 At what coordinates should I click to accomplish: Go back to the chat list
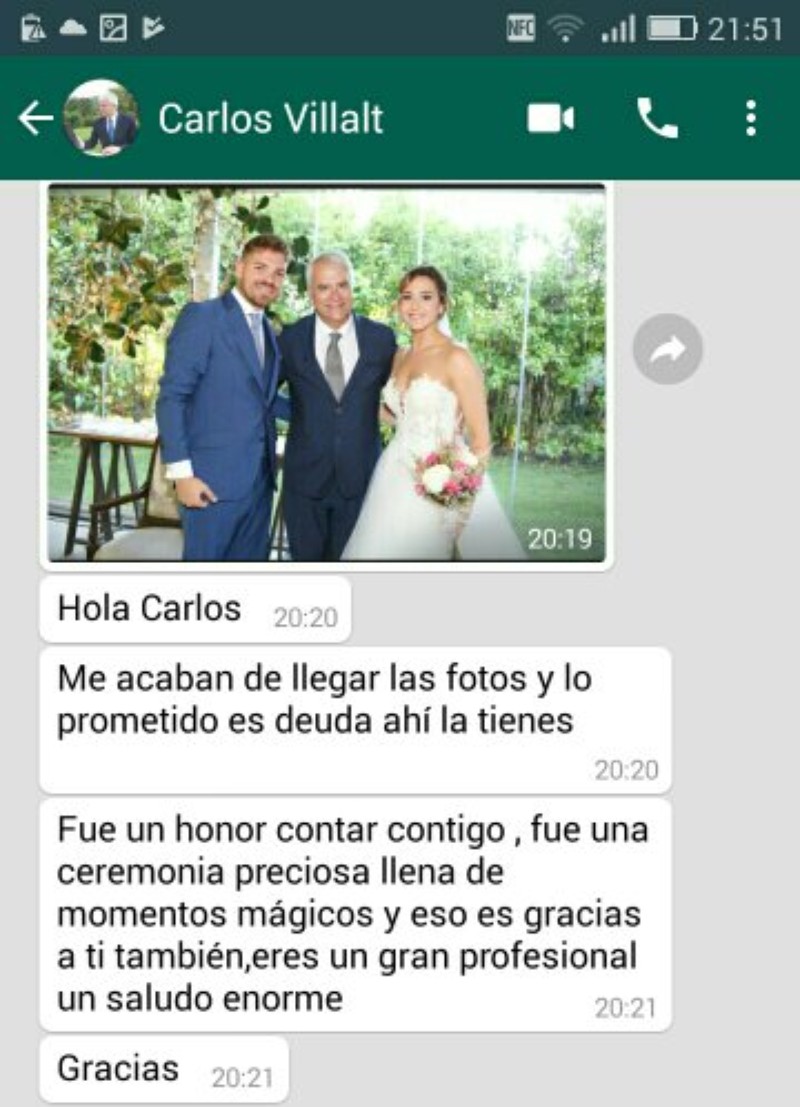[x=34, y=119]
